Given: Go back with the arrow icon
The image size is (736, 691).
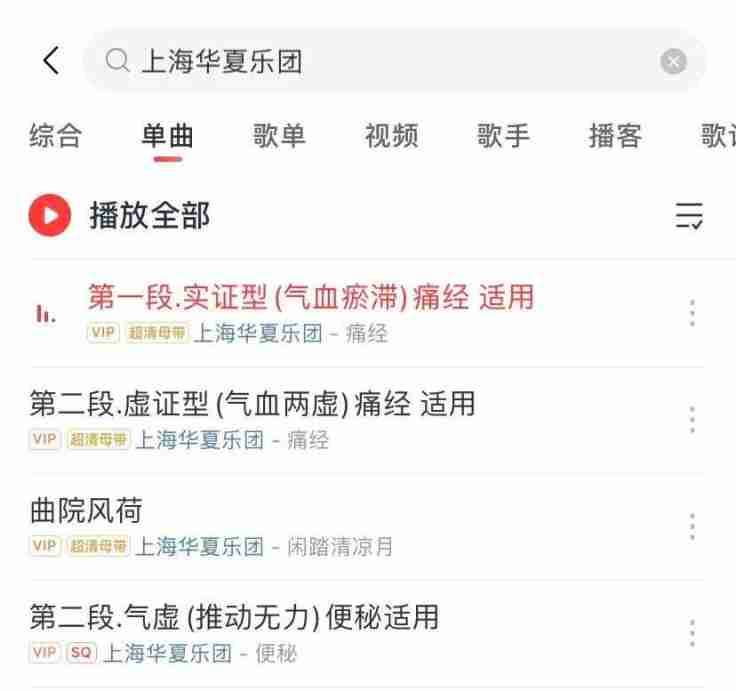Looking at the screenshot, I should coord(50,62).
